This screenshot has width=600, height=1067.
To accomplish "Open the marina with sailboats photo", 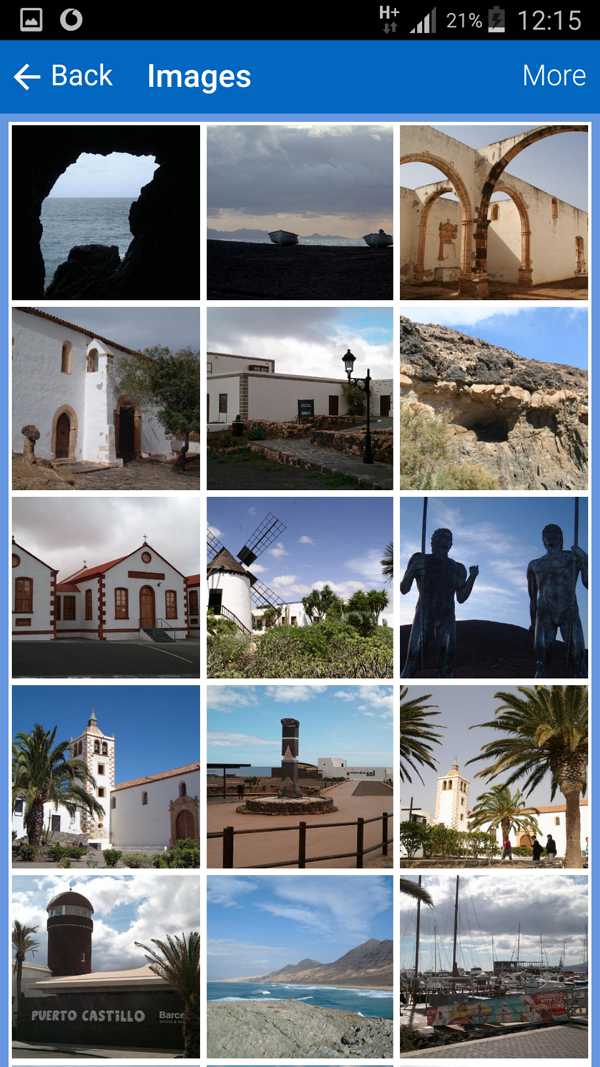I will point(494,965).
